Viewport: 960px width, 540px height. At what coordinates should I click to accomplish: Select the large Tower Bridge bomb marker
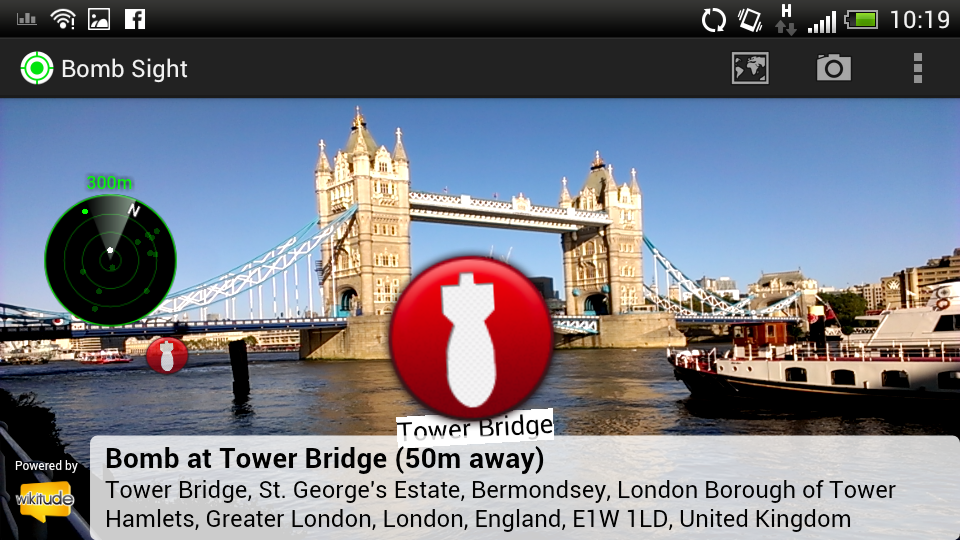471,336
